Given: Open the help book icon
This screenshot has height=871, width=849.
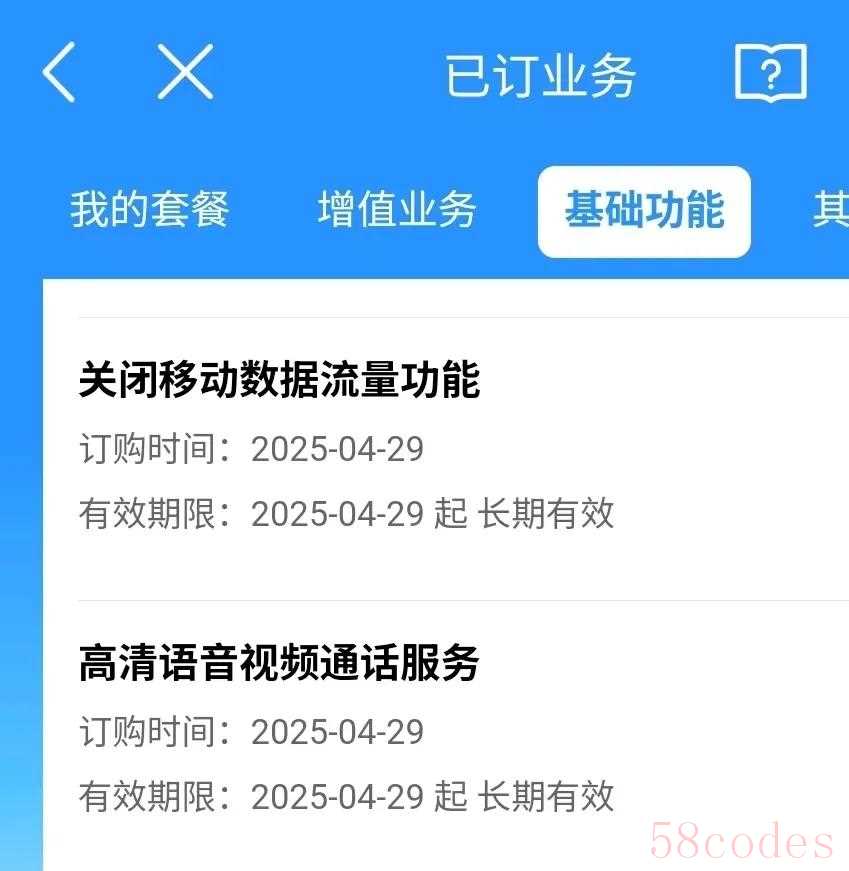Looking at the screenshot, I should pos(770,73).
